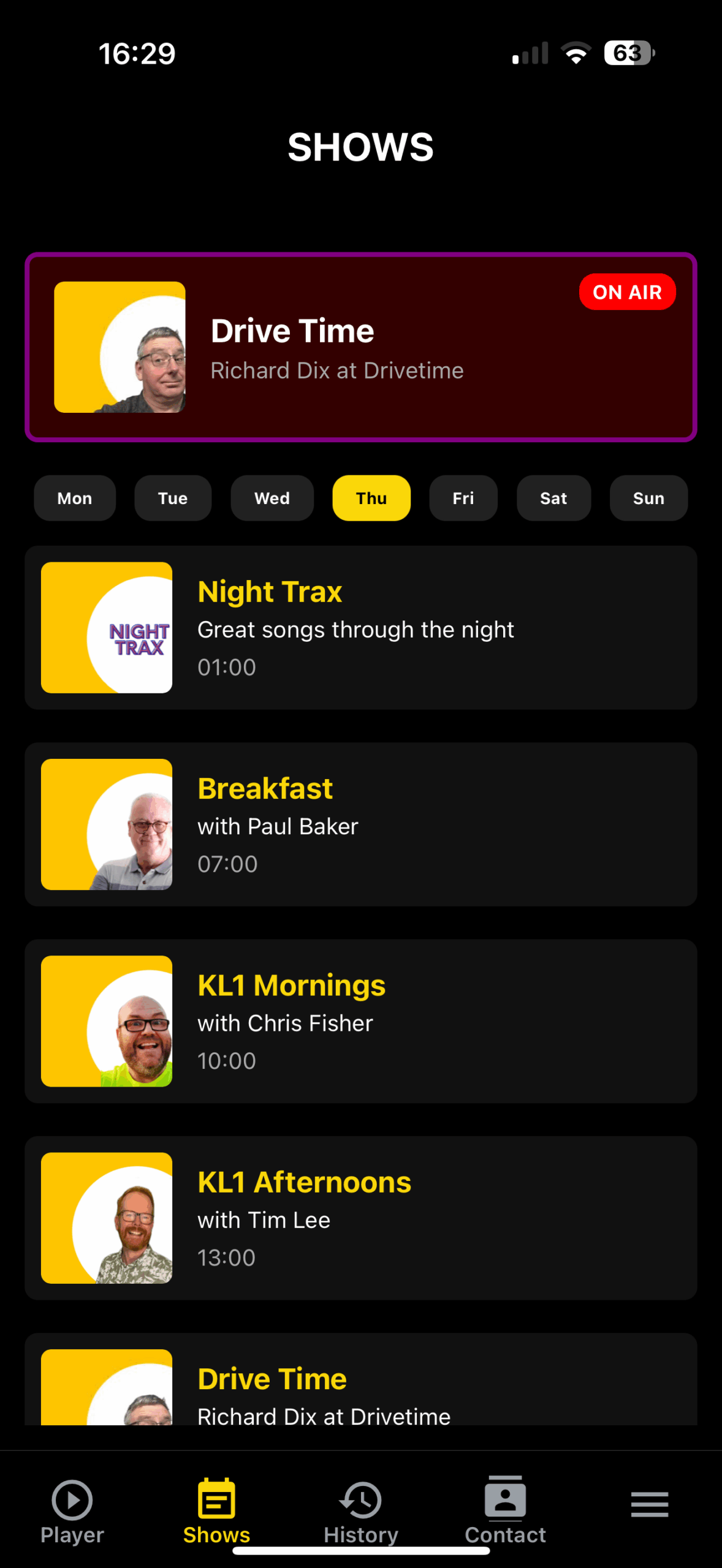Open the hamburger menu
The image size is (722, 1568).
click(650, 1504)
